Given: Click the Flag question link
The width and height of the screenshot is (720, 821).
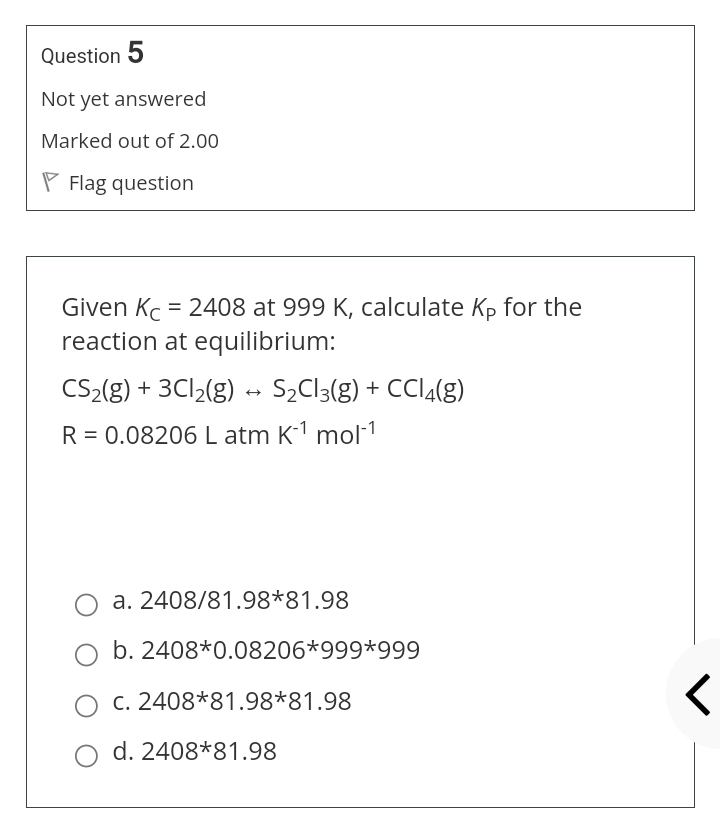Looking at the screenshot, I should point(130,182).
